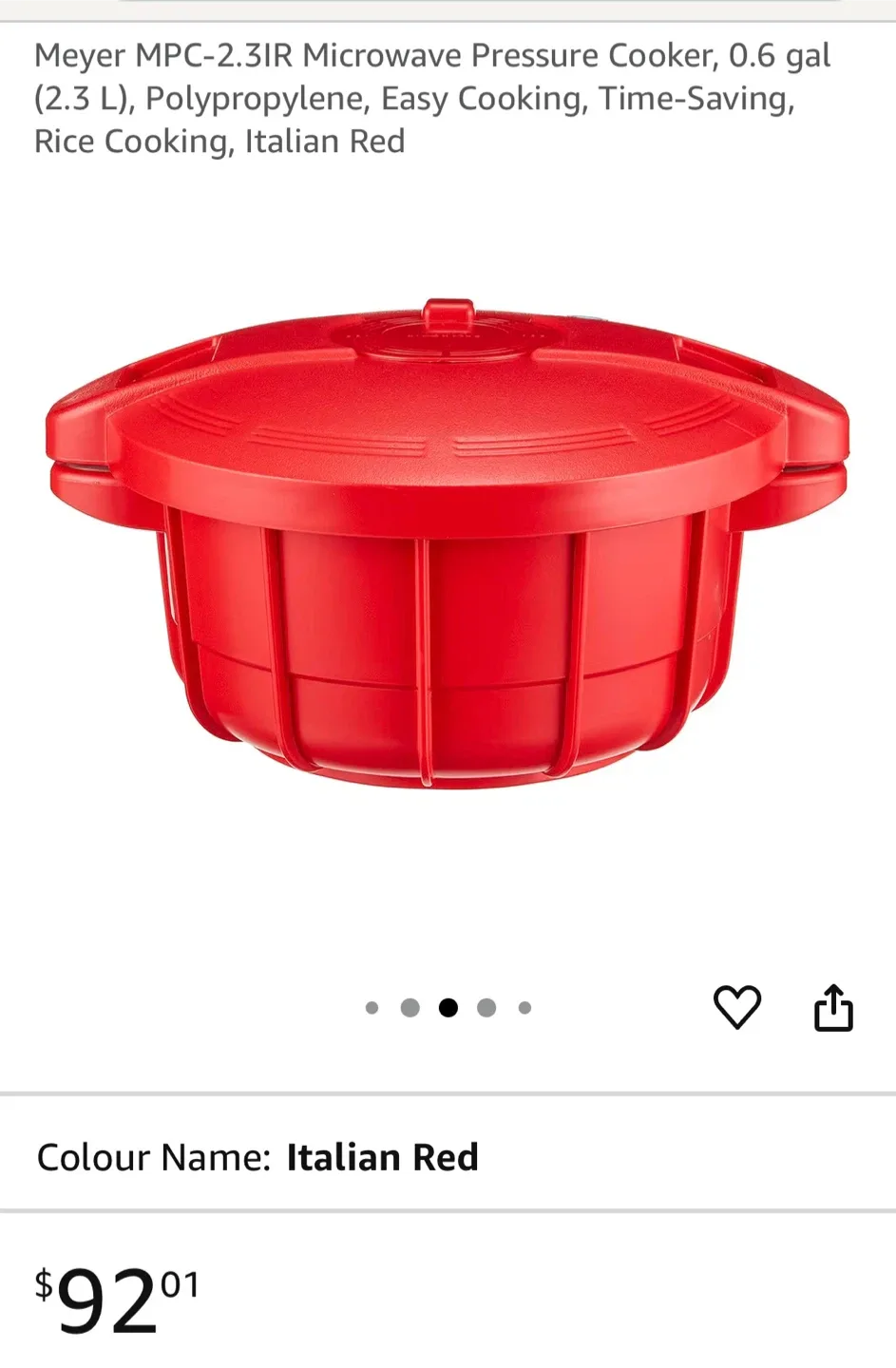Expand colour options by tapping Italian Red

(x=383, y=1157)
